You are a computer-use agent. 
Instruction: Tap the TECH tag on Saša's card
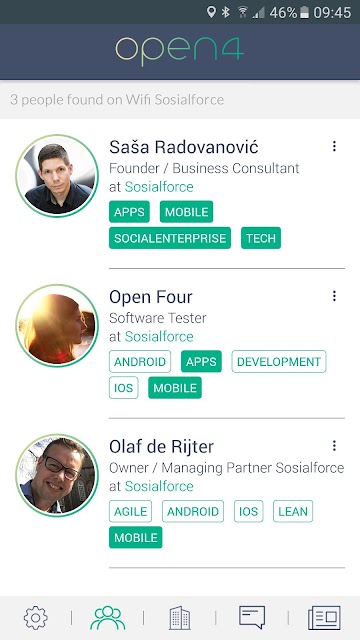[261, 238]
